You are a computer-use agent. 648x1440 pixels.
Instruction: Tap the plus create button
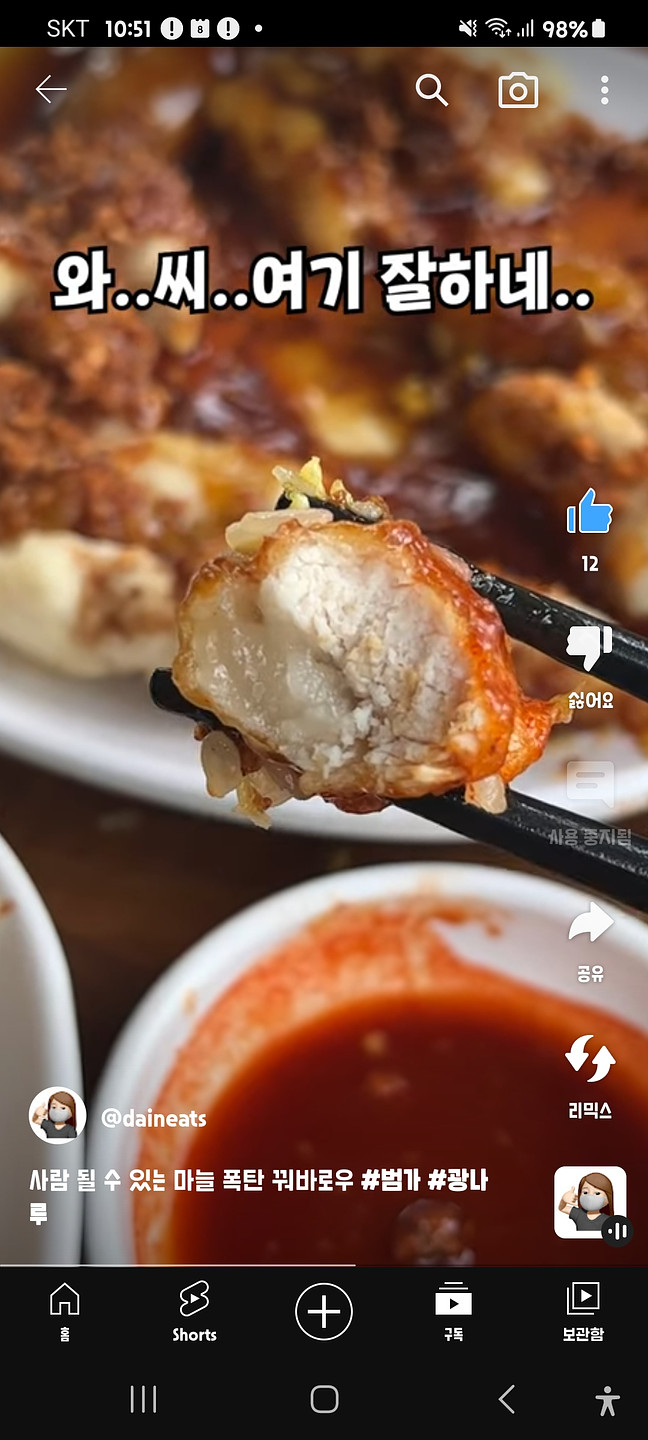[x=324, y=1310]
